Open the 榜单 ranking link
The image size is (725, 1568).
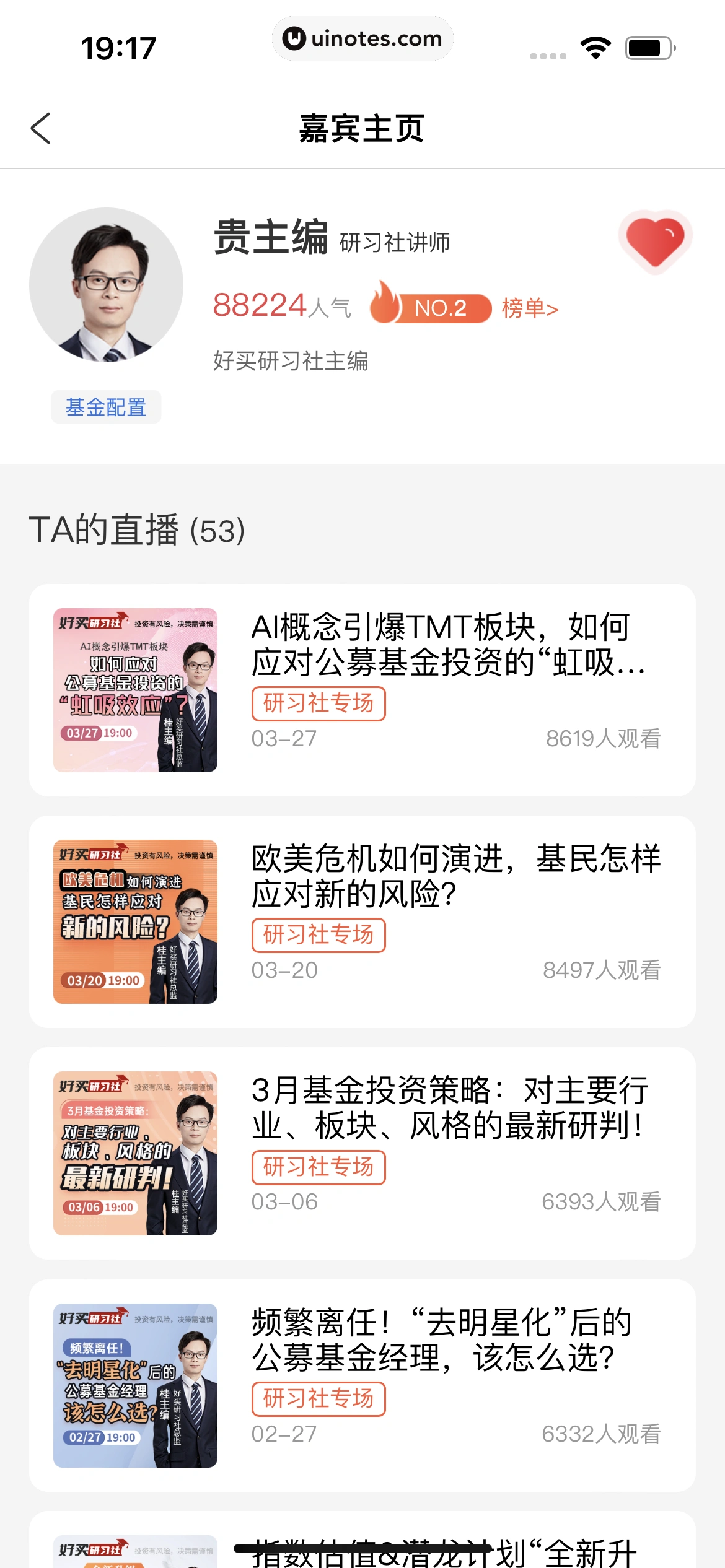click(530, 308)
